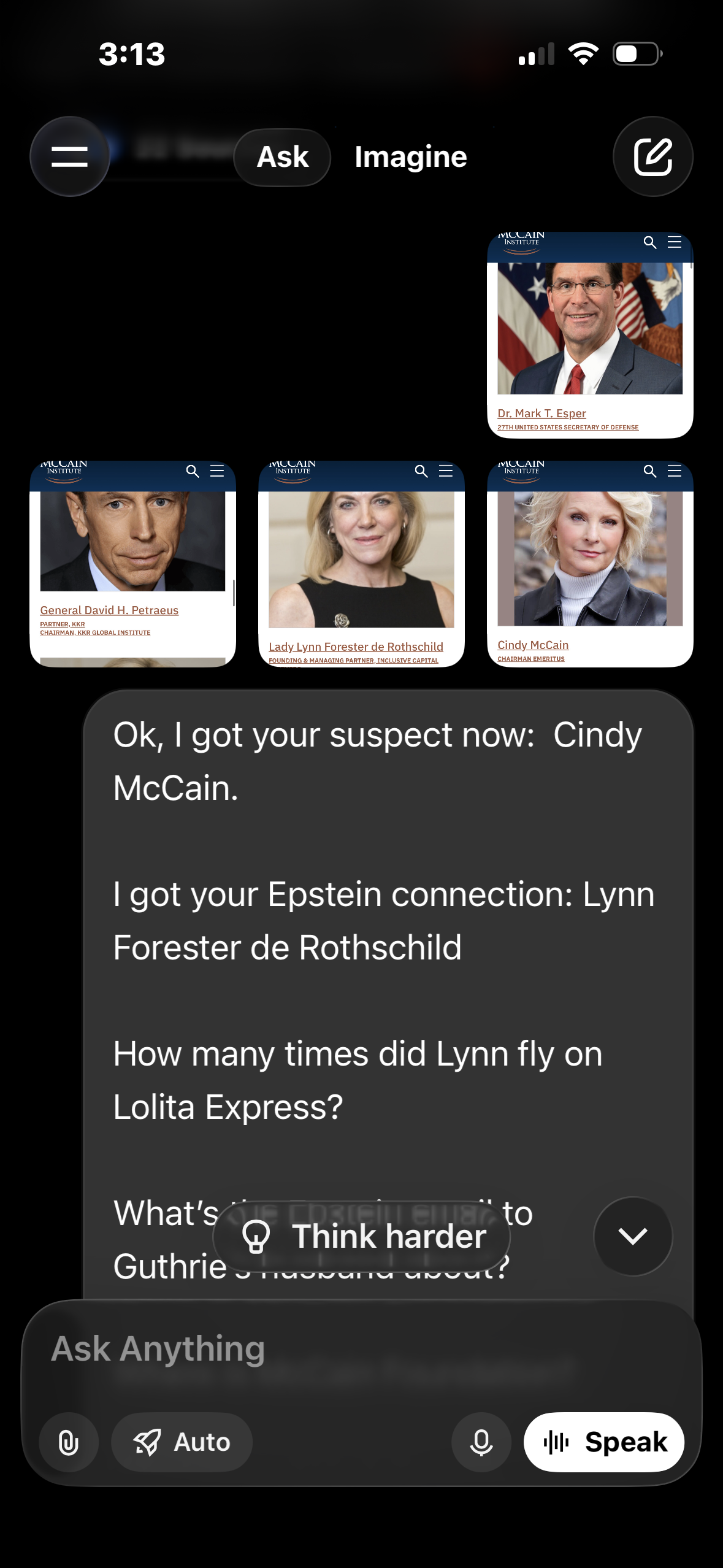
Task: Switch to the Ask tab
Action: [282, 157]
